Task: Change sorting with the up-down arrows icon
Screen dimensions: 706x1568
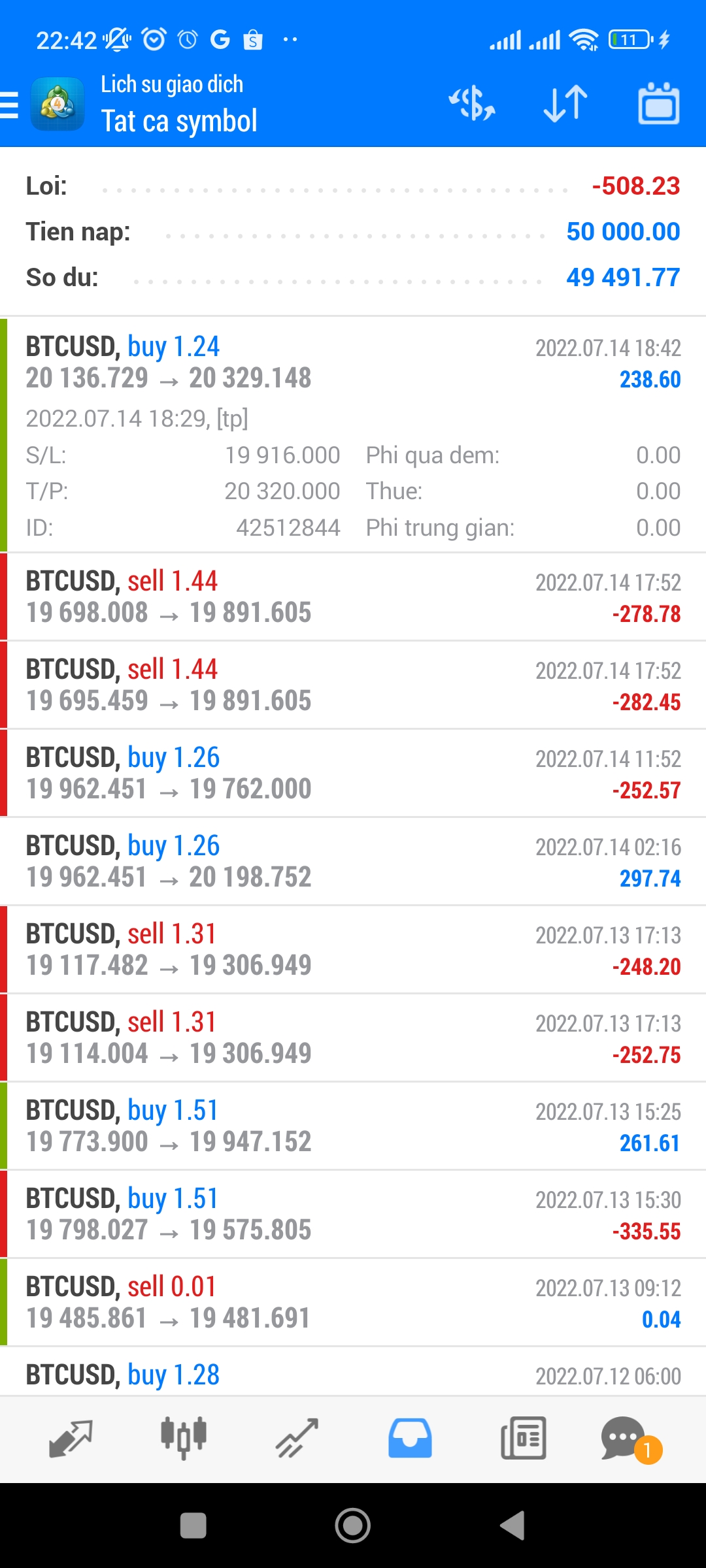Action: tap(565, 104)
